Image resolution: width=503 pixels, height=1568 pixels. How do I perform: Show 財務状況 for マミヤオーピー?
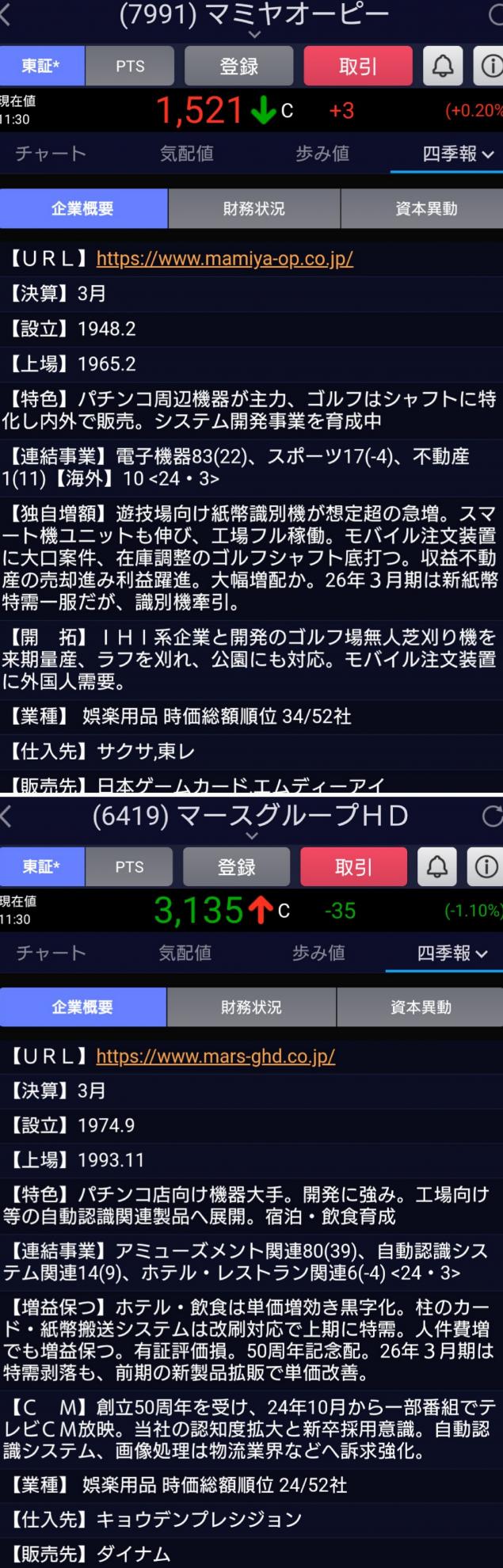point(253,208)
